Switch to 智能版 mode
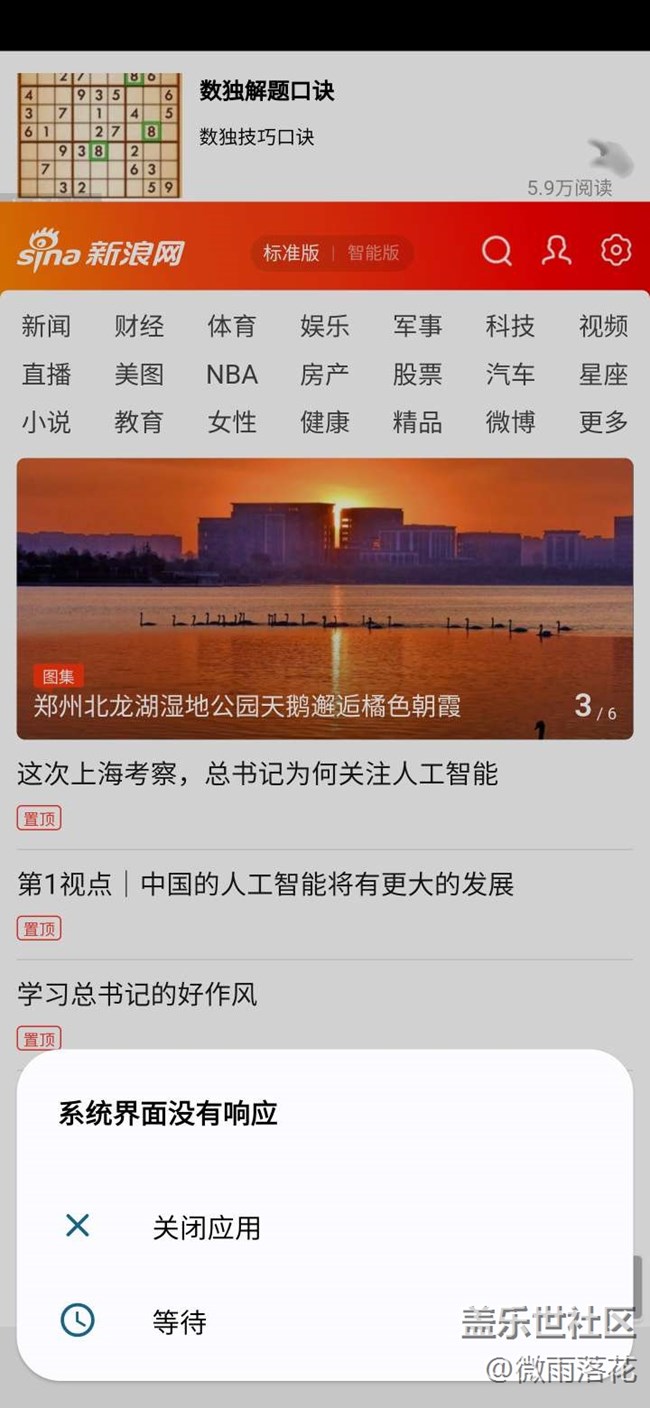650x1408 pixels. [x=373, y=253]
